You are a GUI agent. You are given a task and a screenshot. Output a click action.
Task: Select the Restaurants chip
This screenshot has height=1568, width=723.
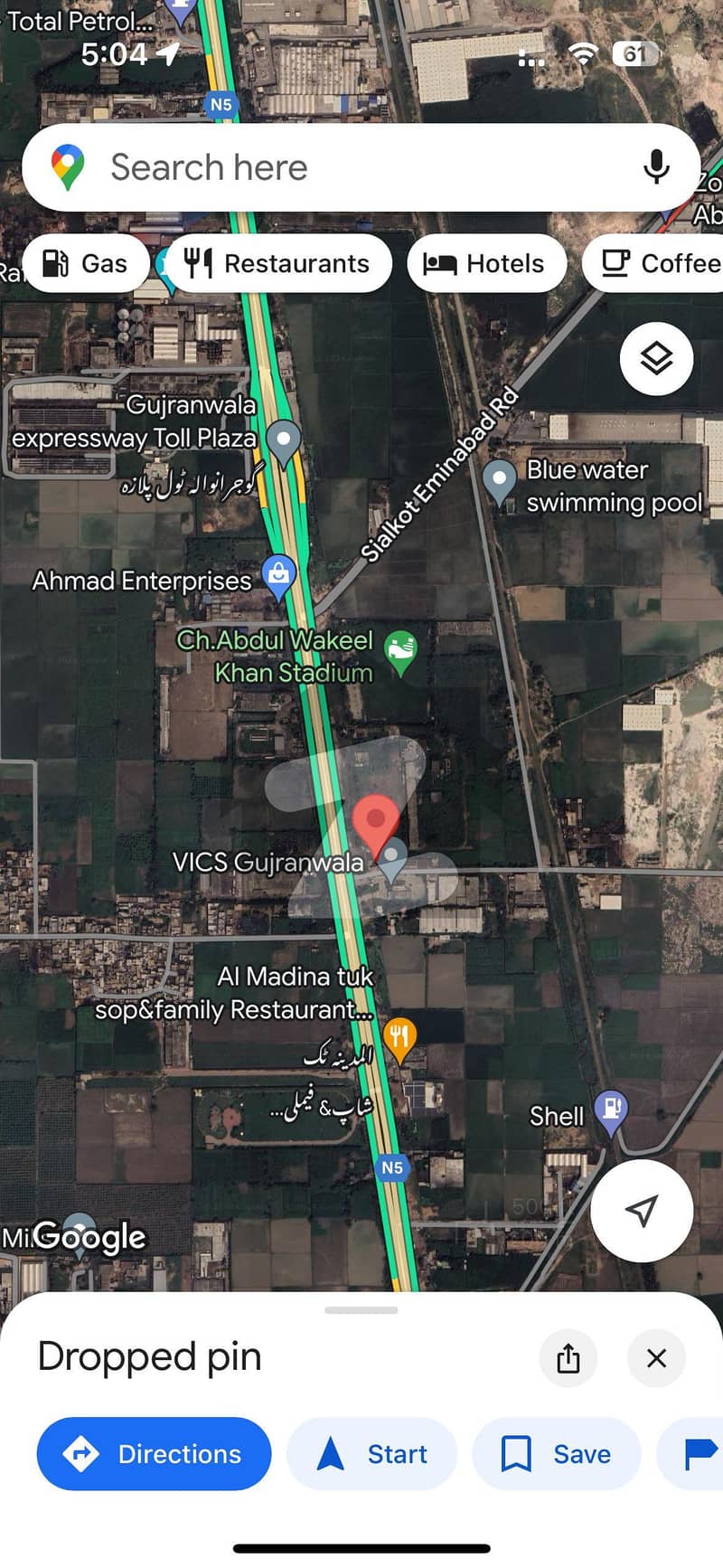click(x=277, y=263)
